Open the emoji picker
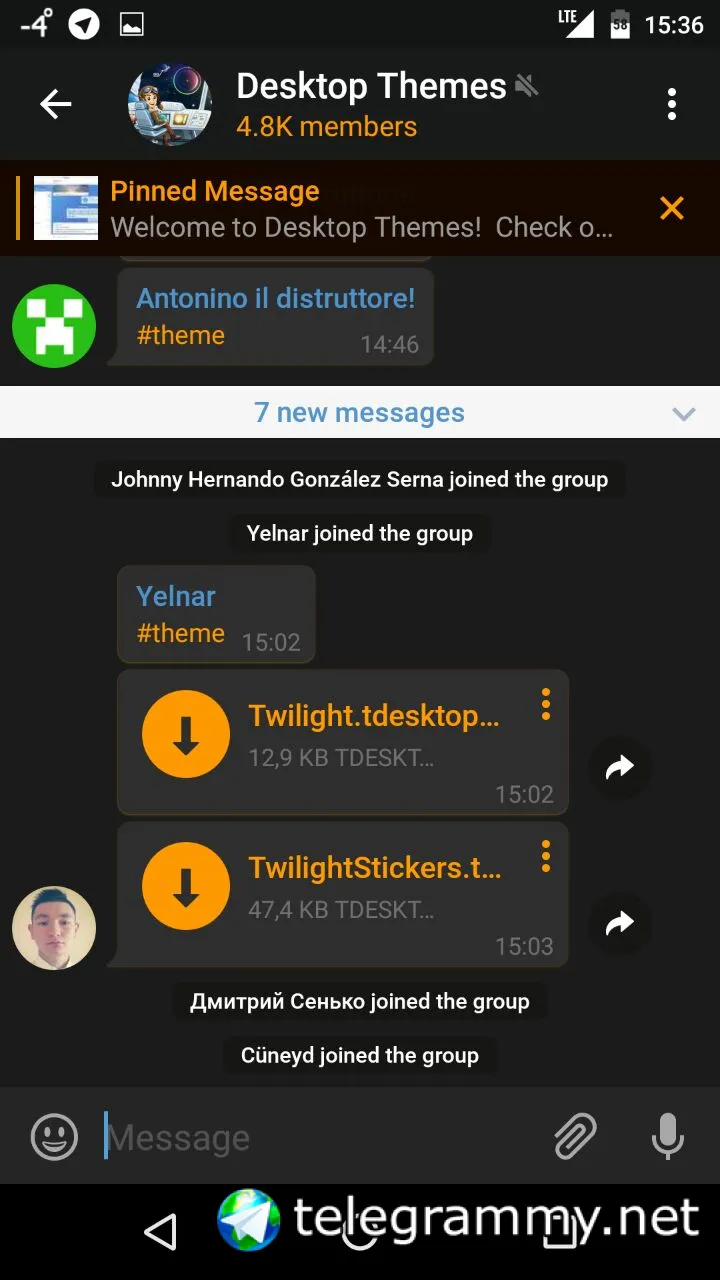This screenshot has width=720, height=1280. (54, 1137)
